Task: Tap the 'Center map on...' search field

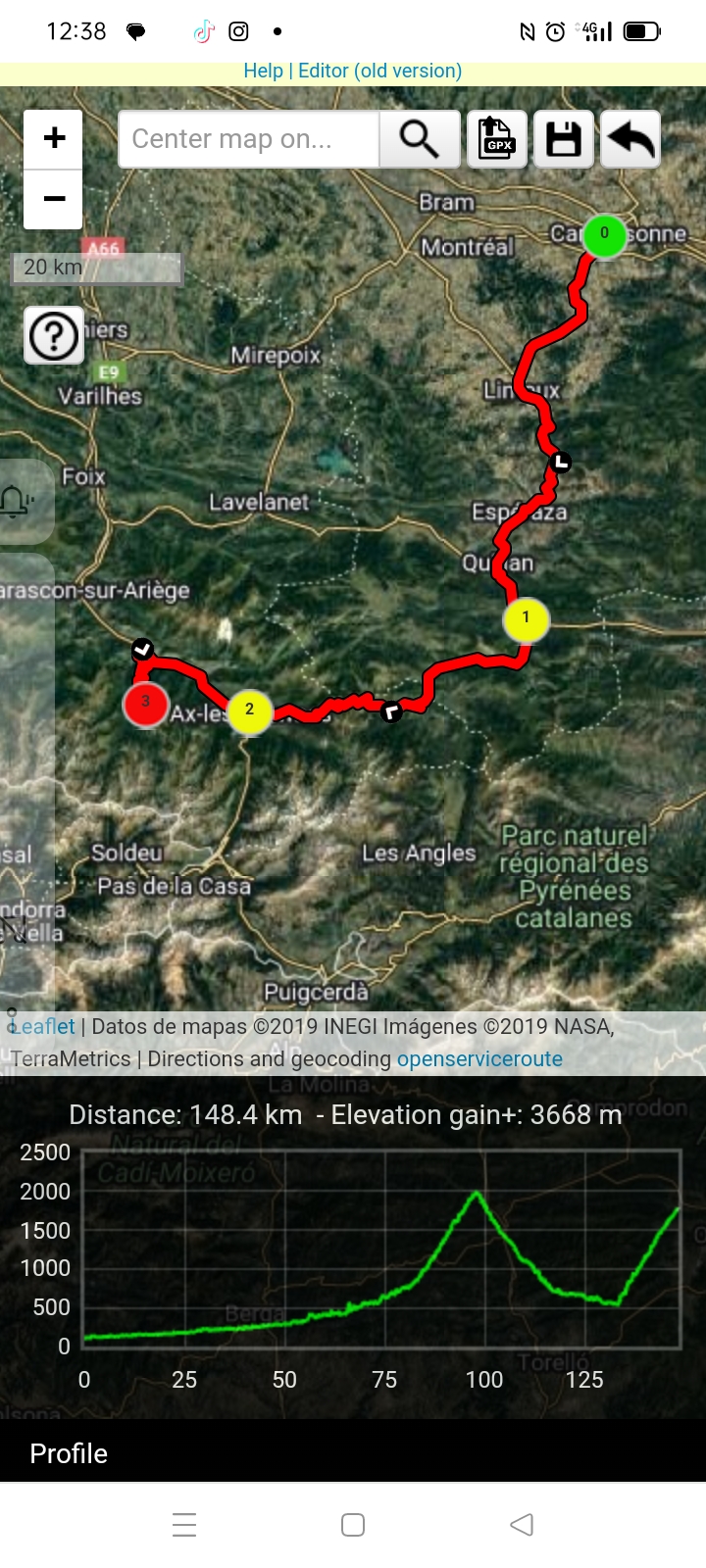Action: [249, 139]
